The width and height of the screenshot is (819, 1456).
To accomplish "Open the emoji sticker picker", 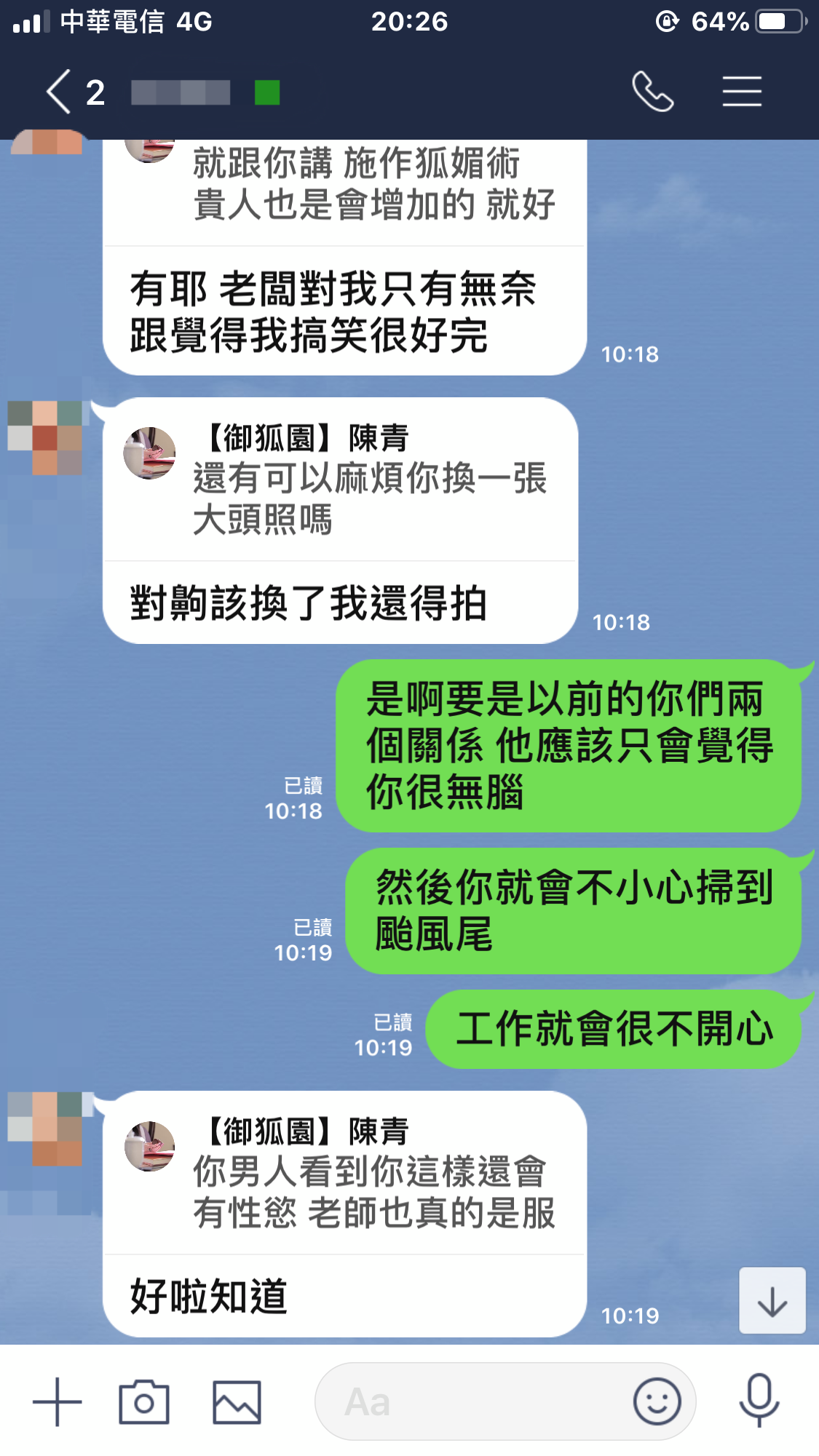I will pyautogui.click(x=657, y=1401).
